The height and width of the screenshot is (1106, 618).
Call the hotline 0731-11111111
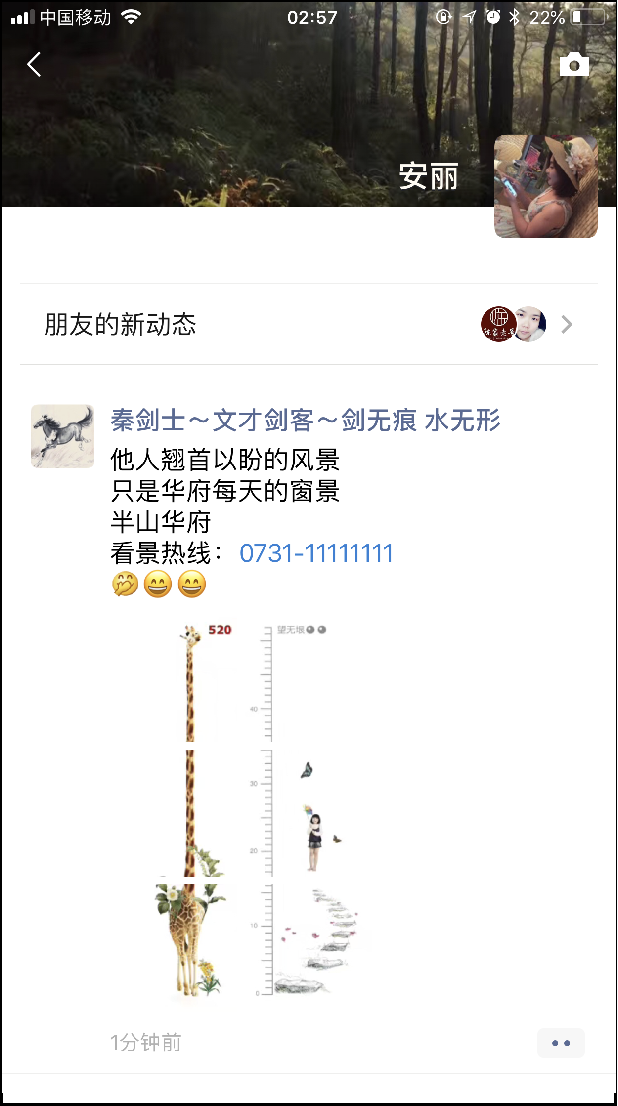point(316,553)
